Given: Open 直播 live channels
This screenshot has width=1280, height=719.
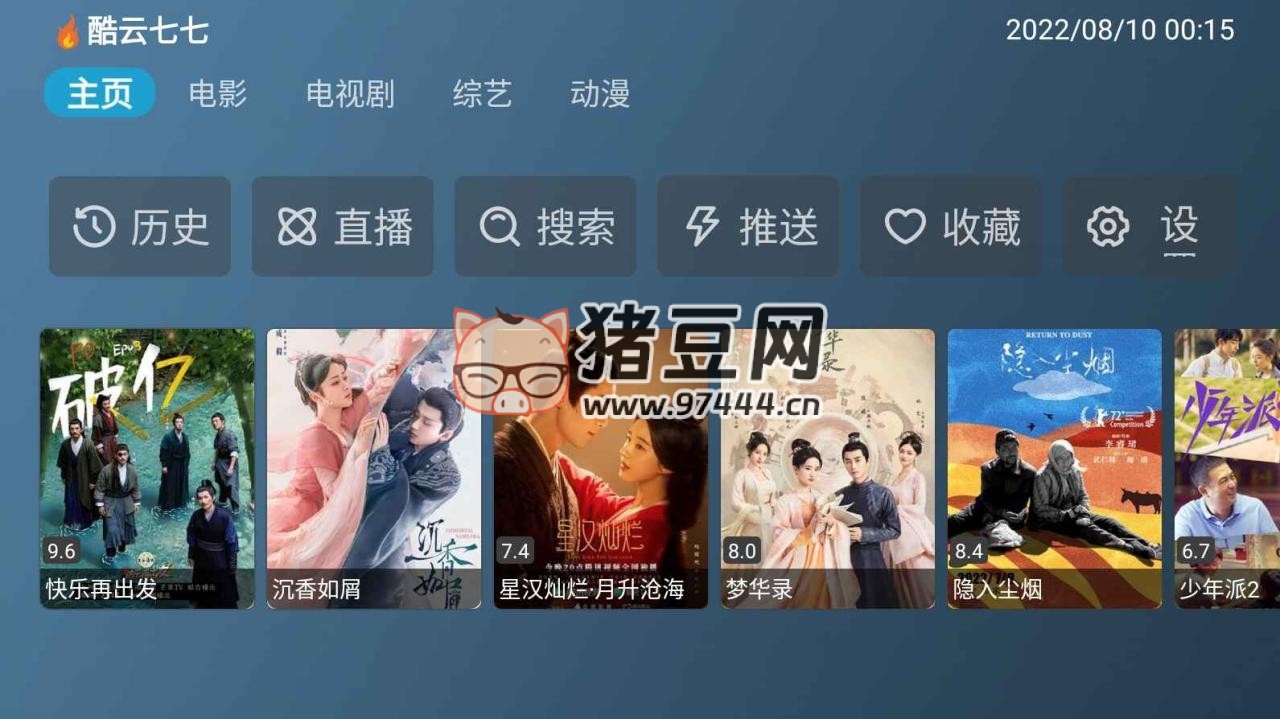Looking at the screenshot, I should (343, 227).
